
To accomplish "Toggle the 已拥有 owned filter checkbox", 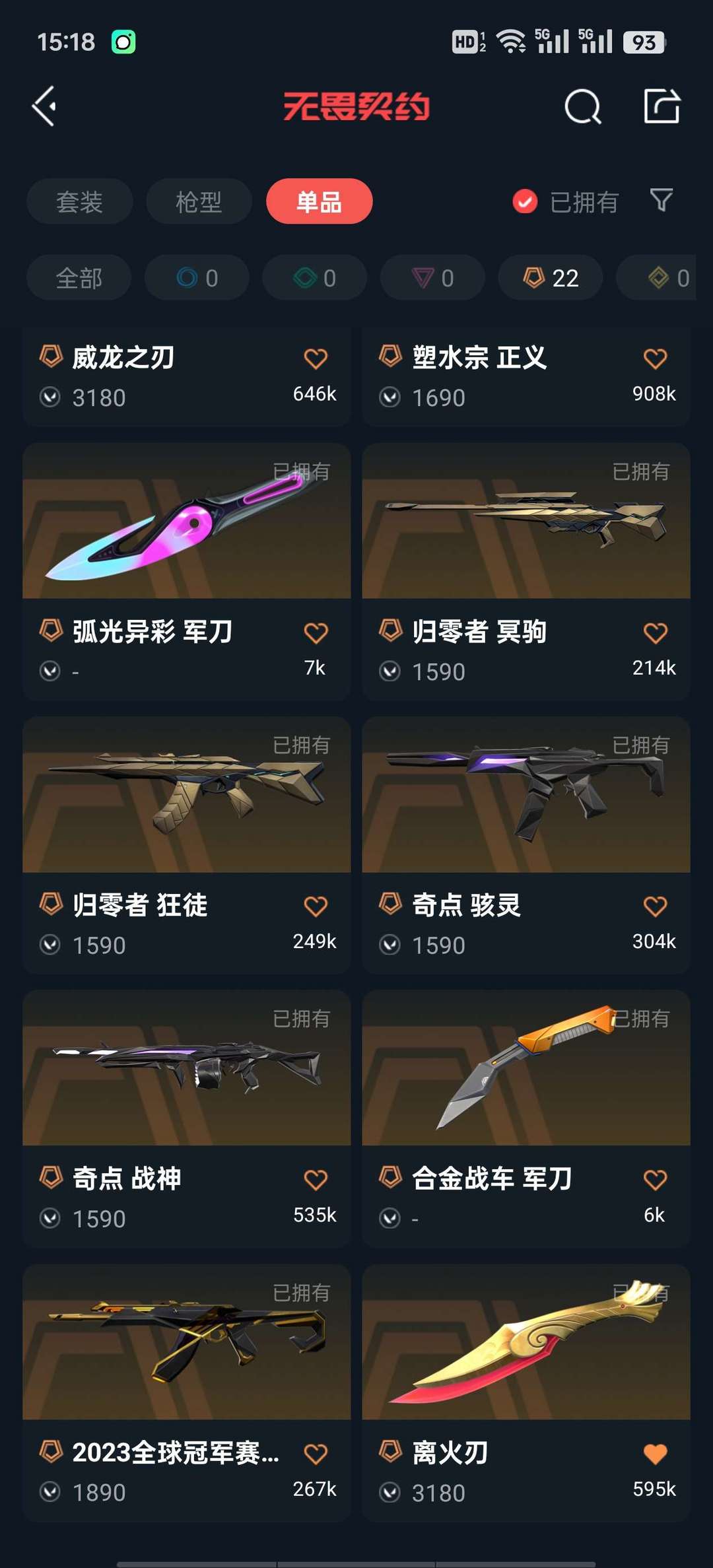I will pyautogui.click(x=524, y=201).
